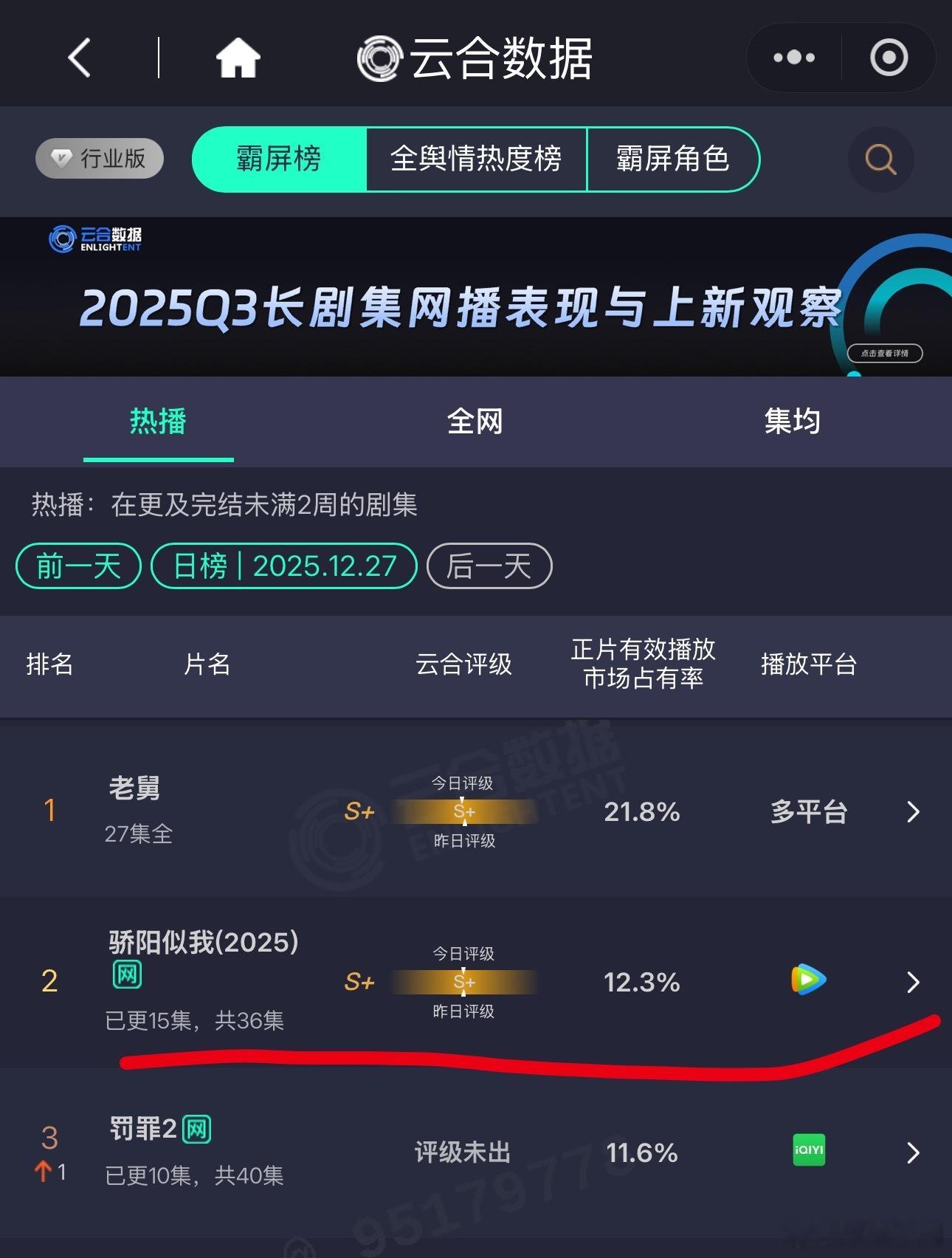Tap the search magnifier icon

(x=880, y=159)
